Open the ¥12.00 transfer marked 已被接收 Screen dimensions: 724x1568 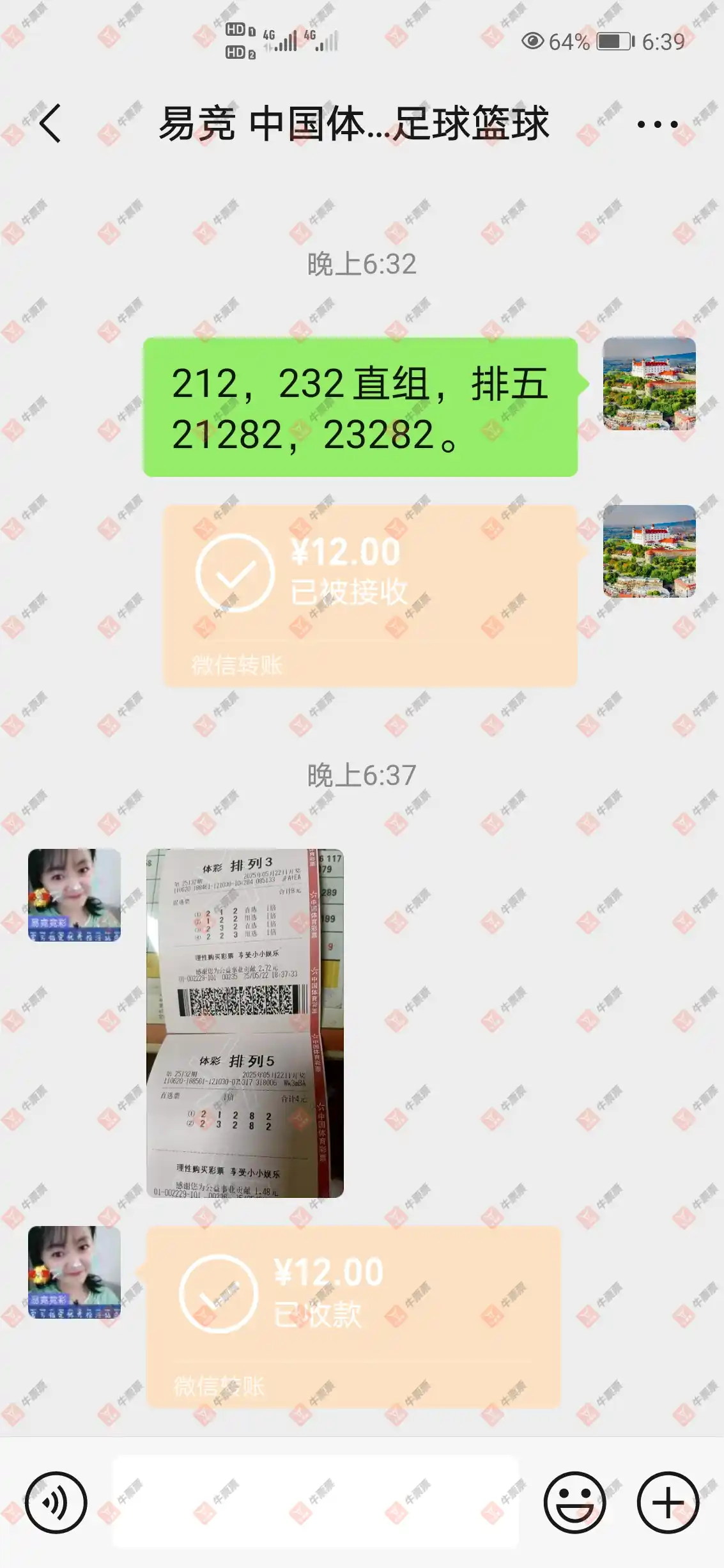point(370,596)
